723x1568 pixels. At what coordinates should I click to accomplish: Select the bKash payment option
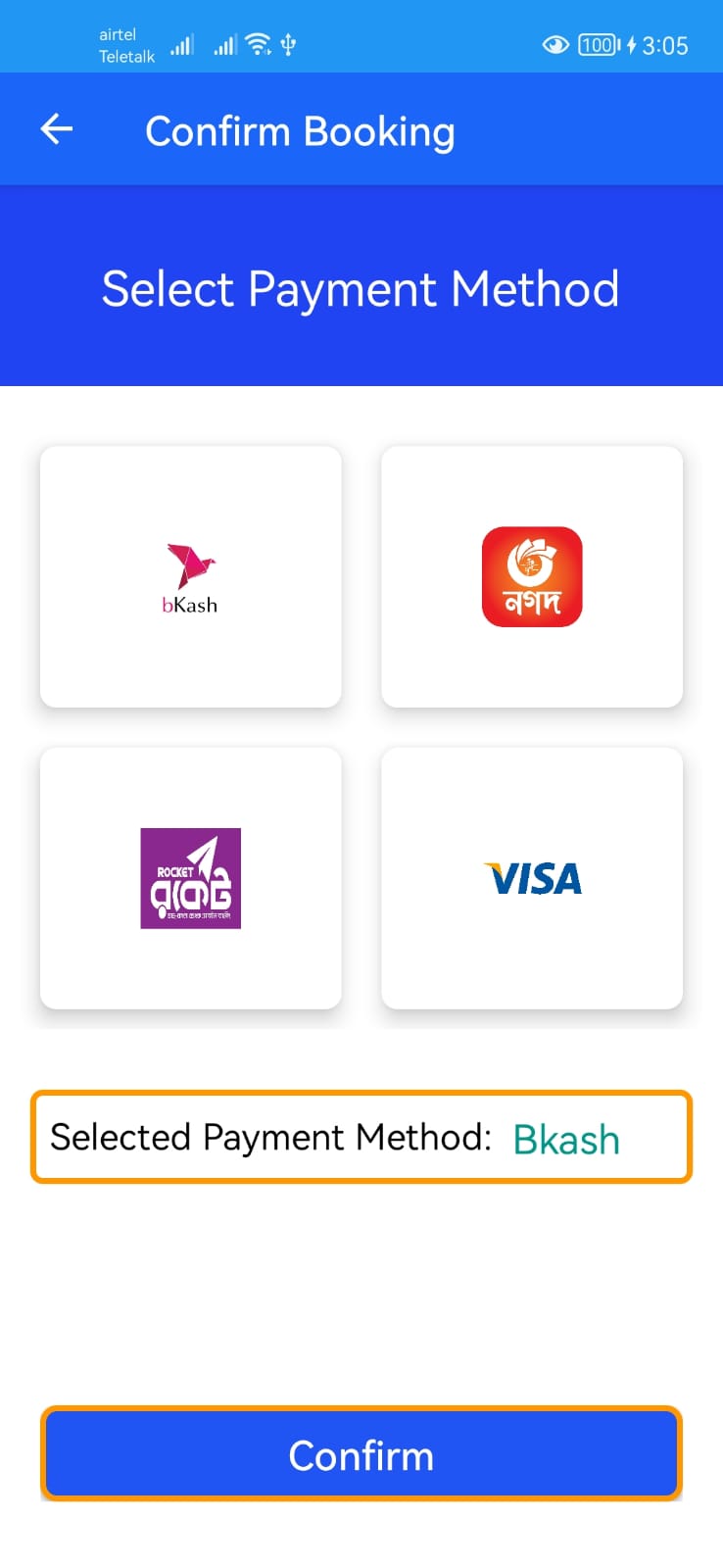coord(189,576)
